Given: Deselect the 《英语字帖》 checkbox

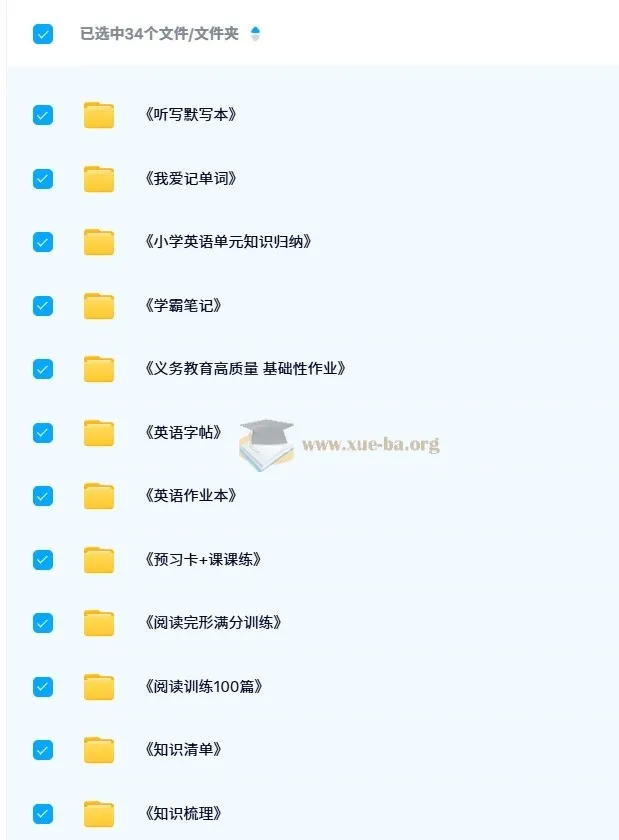Looking at the screenshot, I should click(42, 432).
